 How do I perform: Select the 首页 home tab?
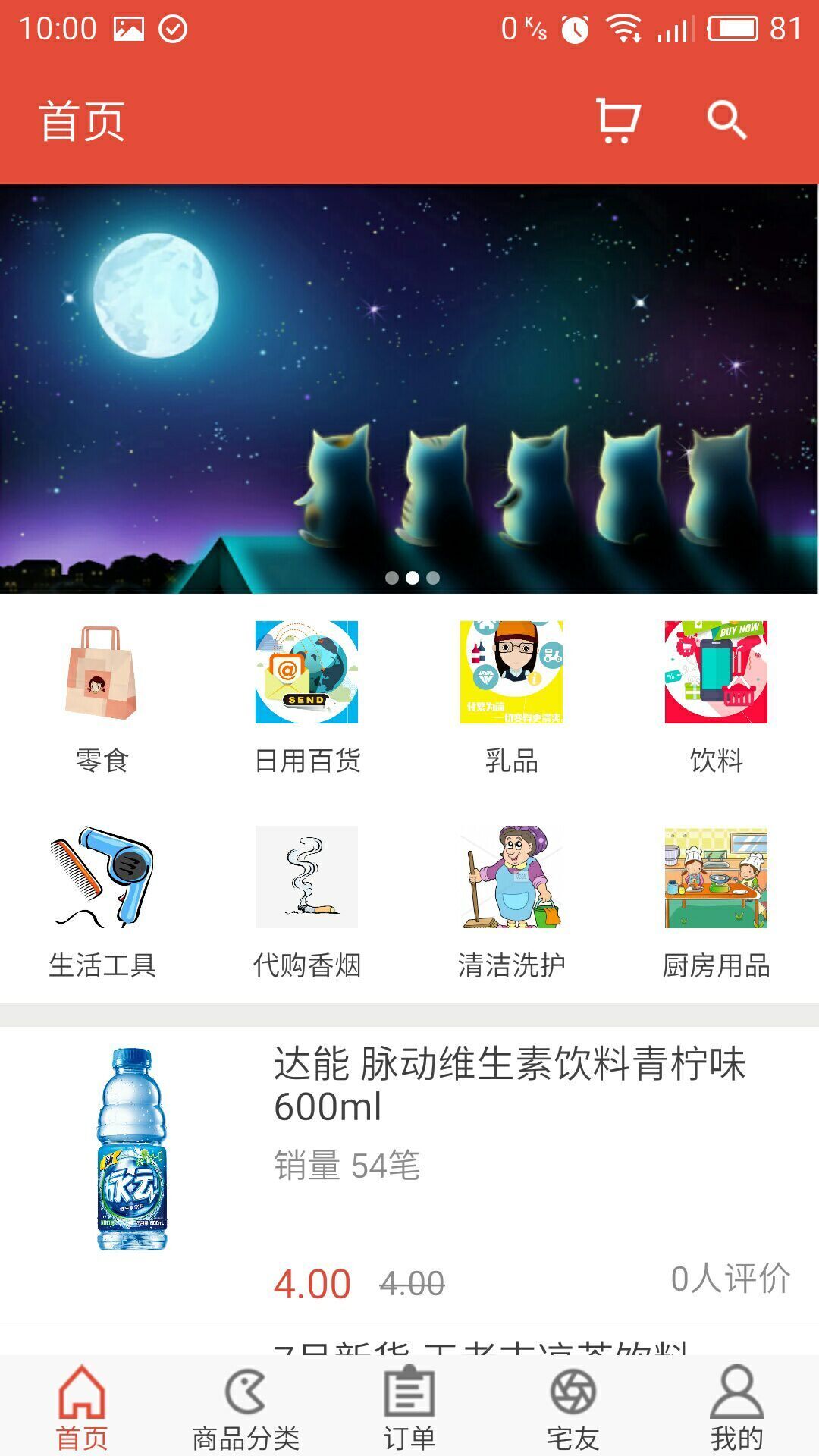click(82, 1407)
